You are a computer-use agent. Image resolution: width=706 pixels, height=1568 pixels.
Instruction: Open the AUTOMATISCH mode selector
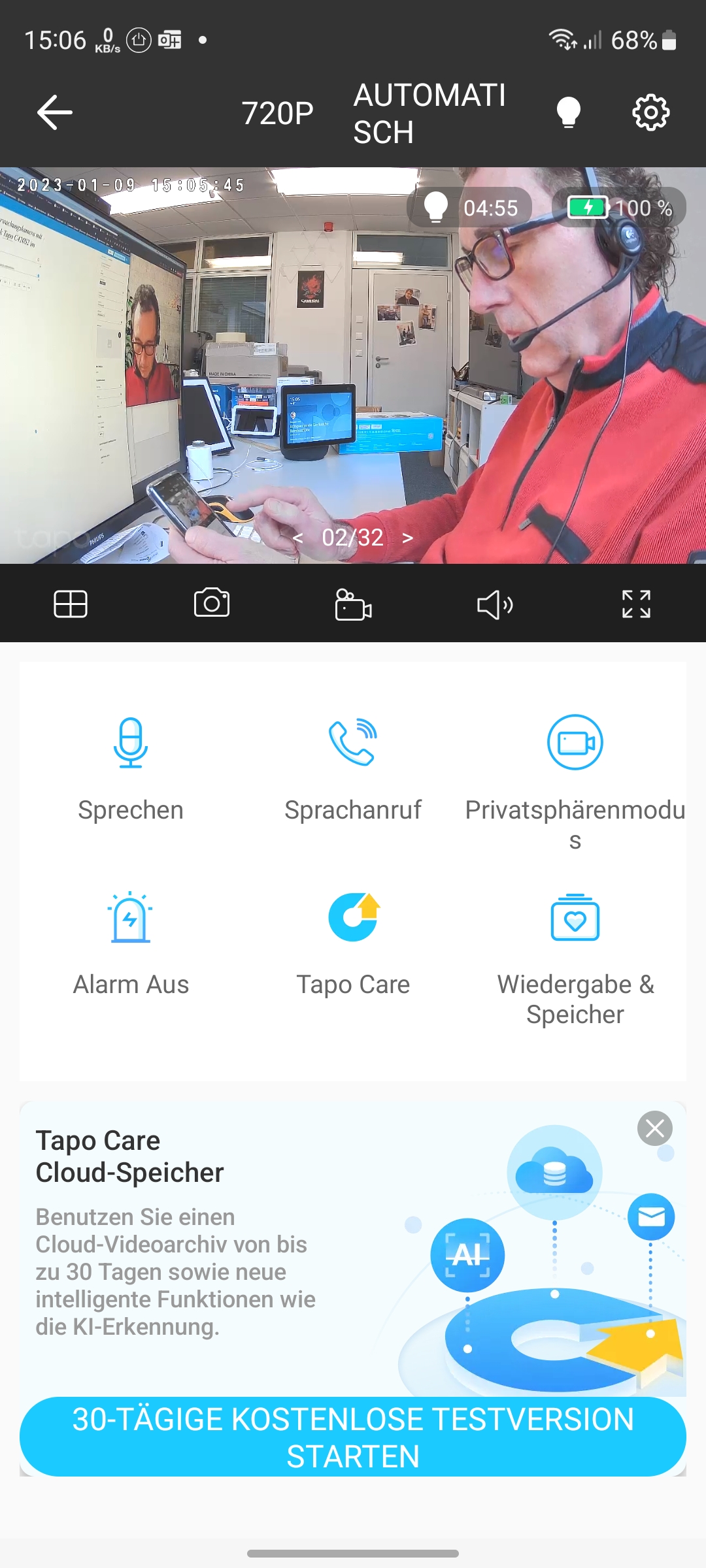[429, 113]
